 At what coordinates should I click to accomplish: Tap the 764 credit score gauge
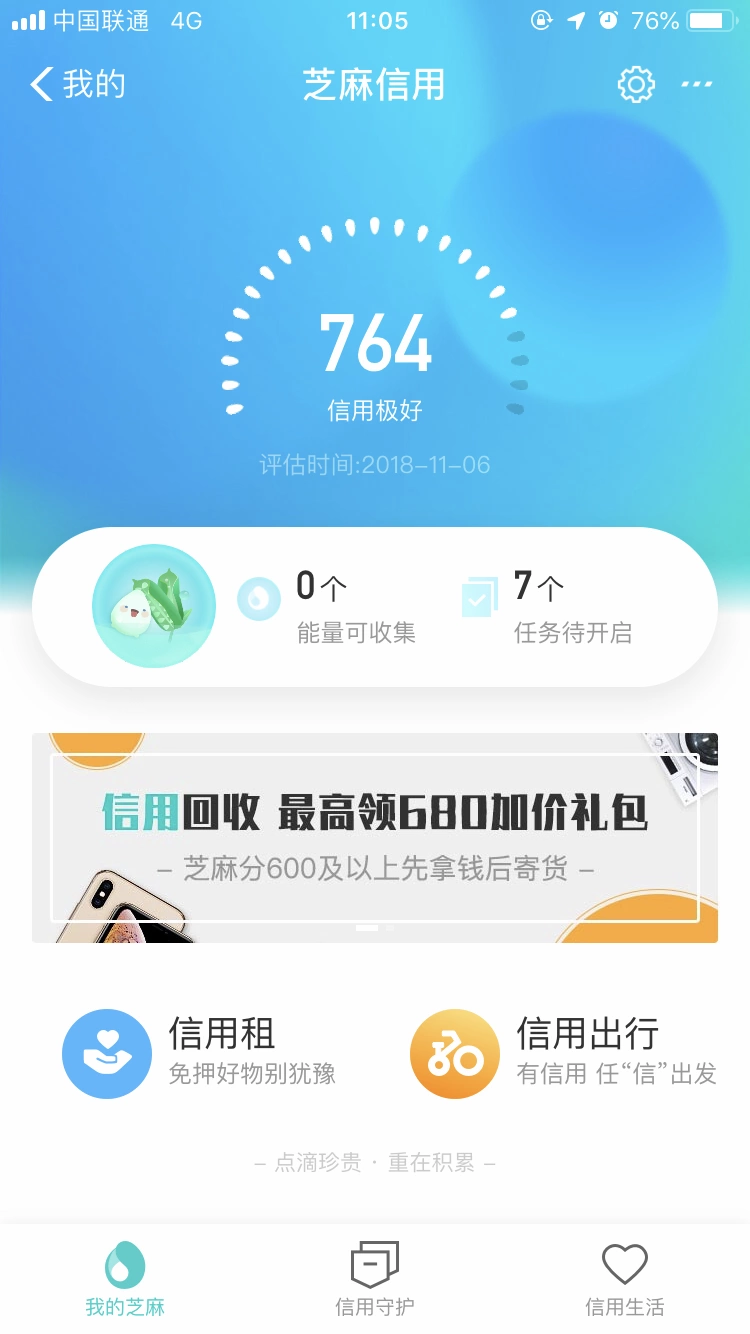click(x=375, y=345)
